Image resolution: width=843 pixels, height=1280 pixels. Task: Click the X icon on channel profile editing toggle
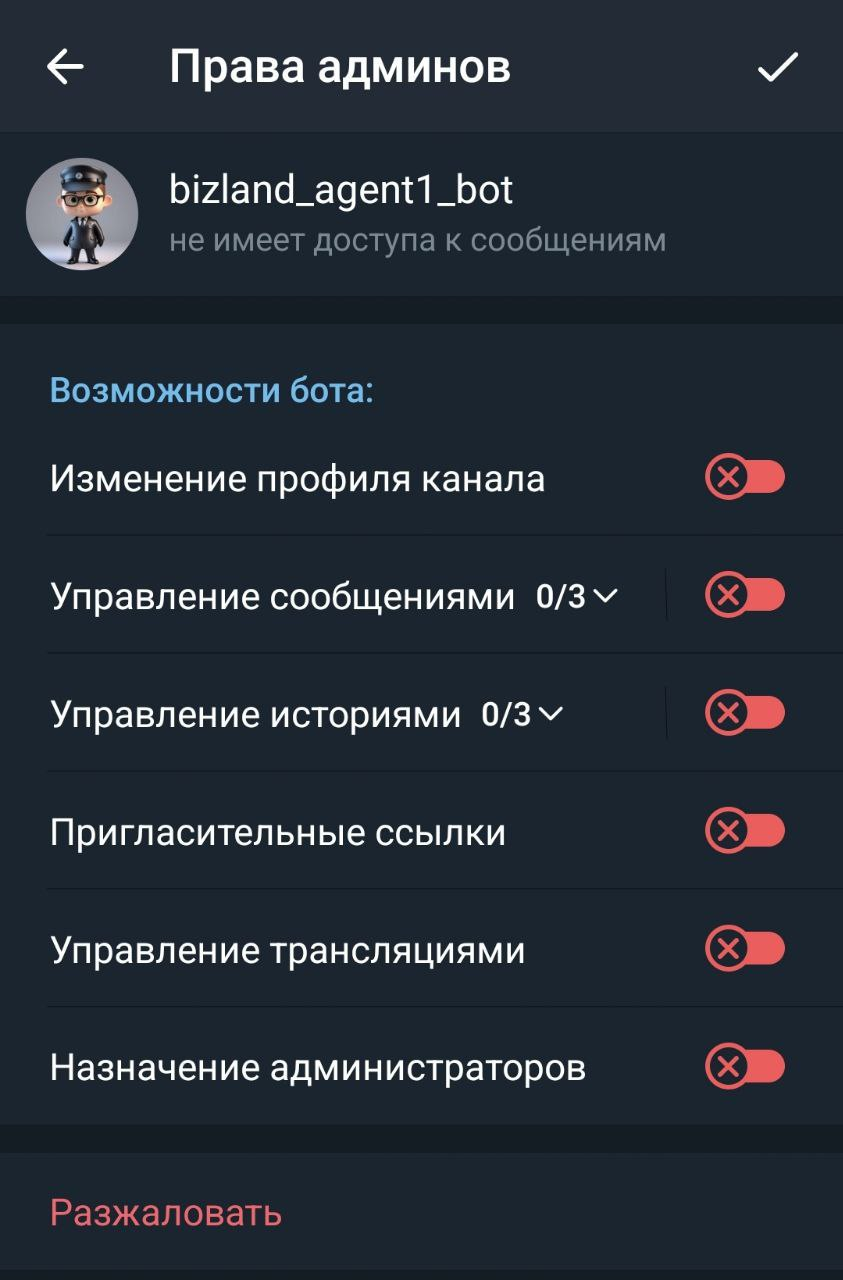[727, 477]
